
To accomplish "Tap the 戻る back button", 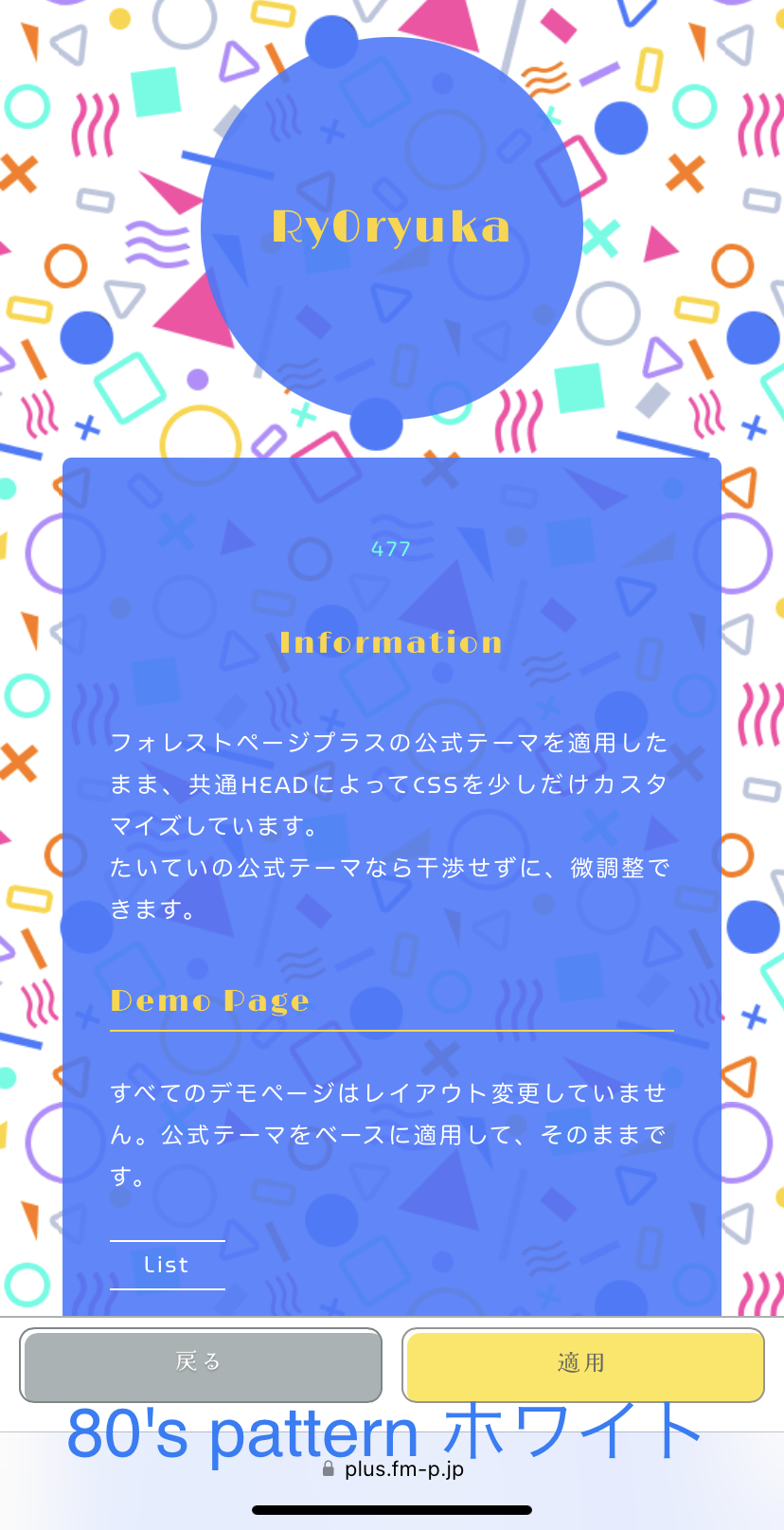I will coord(201,1364).
